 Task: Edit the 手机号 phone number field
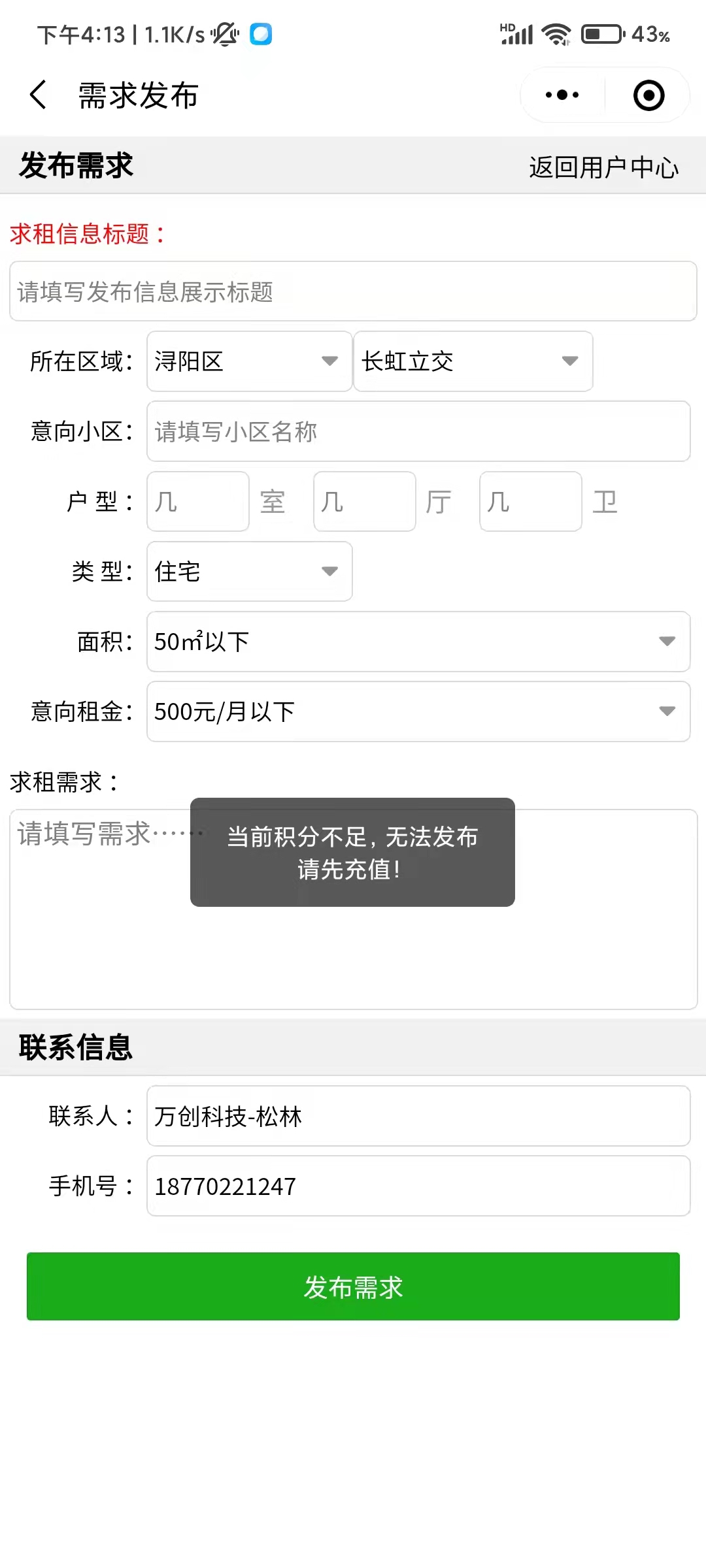click(418, 1186)
